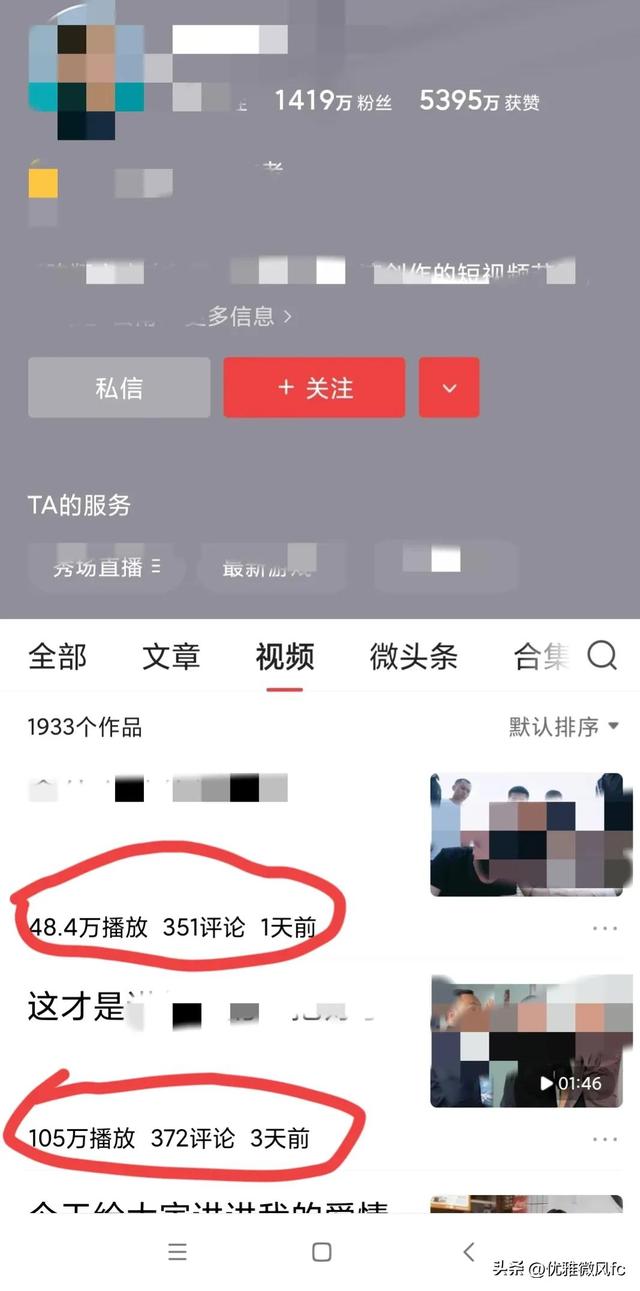Switch to the 全部 tab
This screenshot has height=1291, width=640.
(x=57, y=656)
